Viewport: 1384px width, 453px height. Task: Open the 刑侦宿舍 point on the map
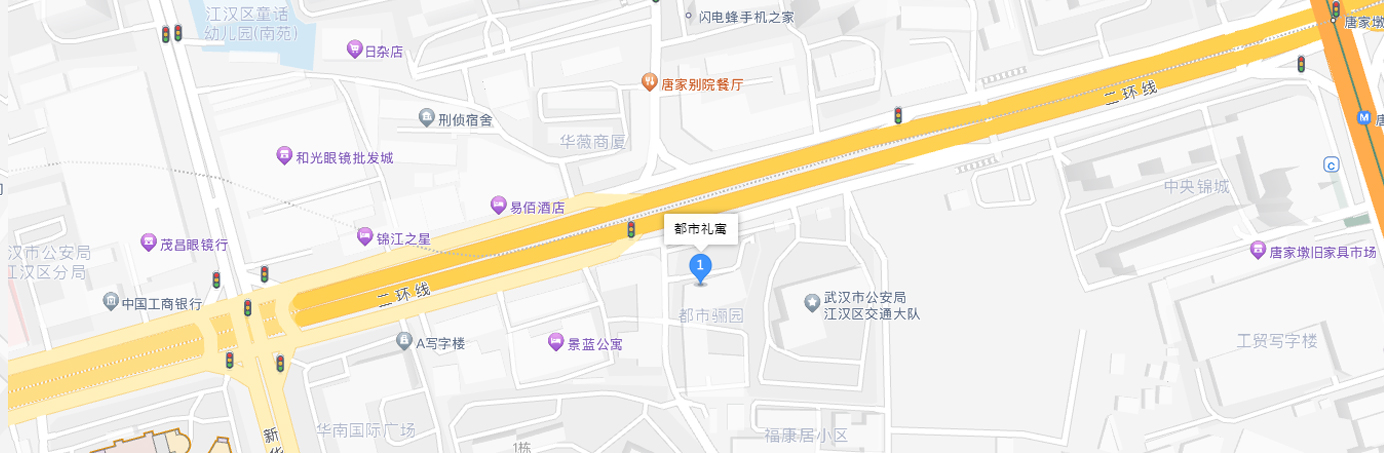pos(427,119)
